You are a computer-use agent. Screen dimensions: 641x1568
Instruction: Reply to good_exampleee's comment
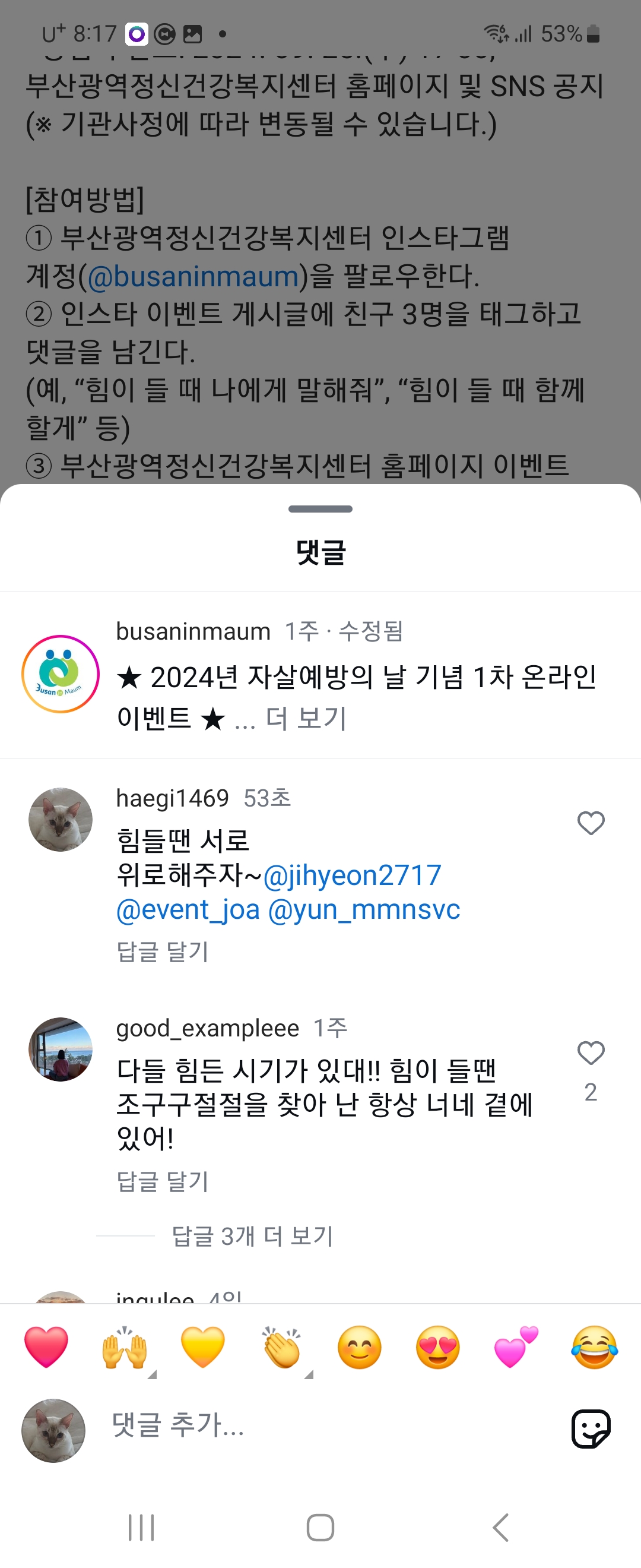(163, 1181)
